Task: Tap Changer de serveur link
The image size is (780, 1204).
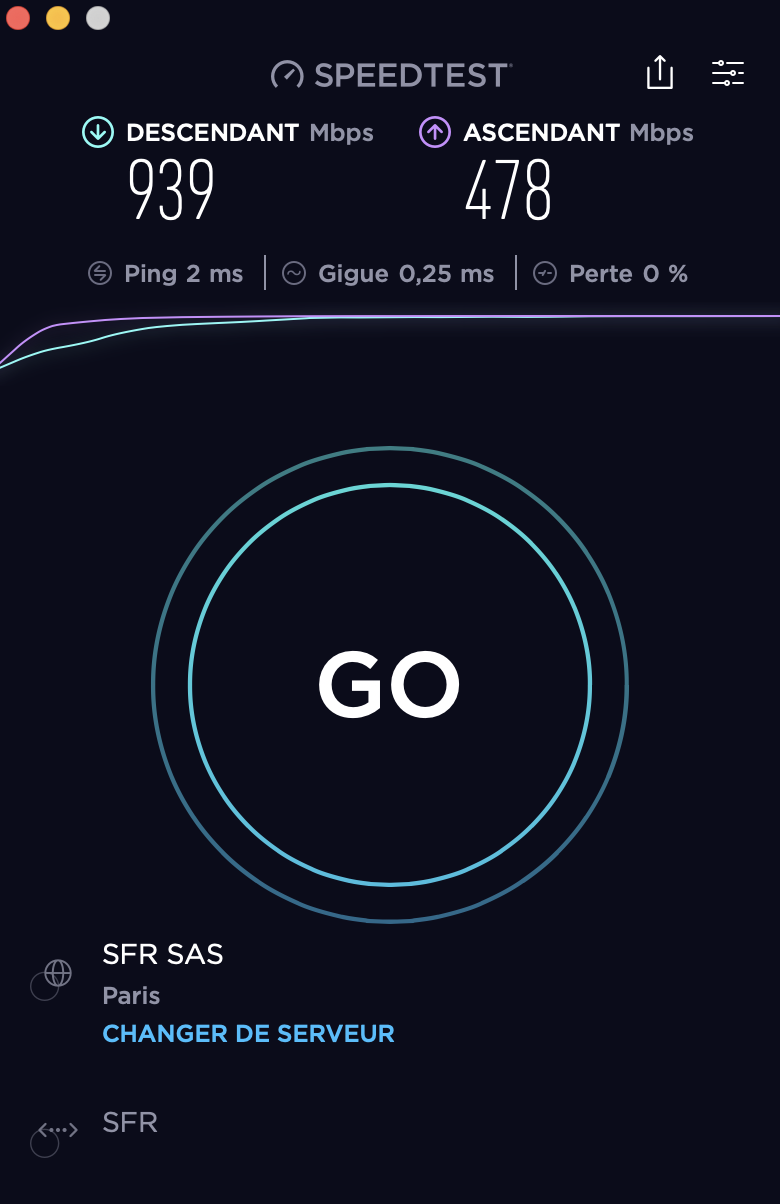Action: point(248,1033)
